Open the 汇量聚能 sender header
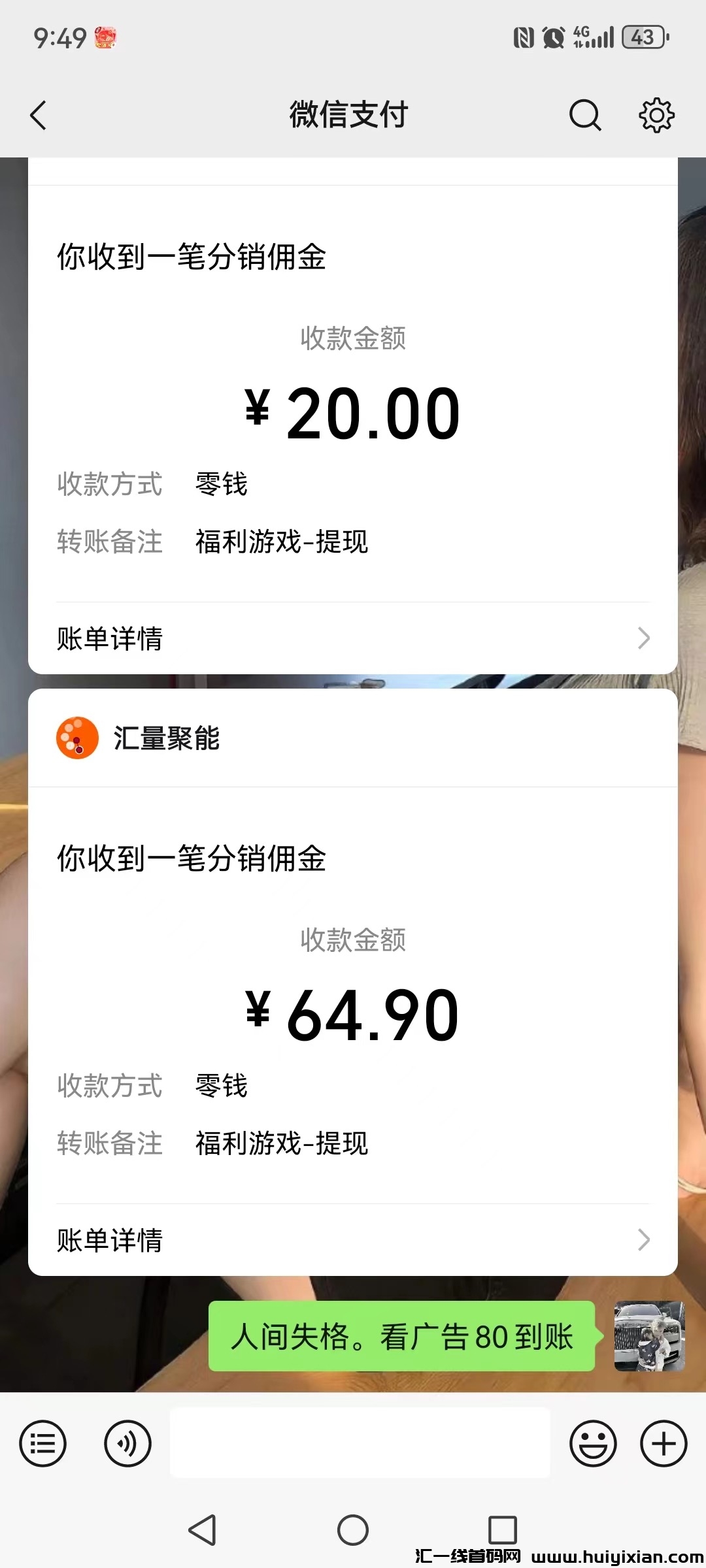 coord(167,738)
